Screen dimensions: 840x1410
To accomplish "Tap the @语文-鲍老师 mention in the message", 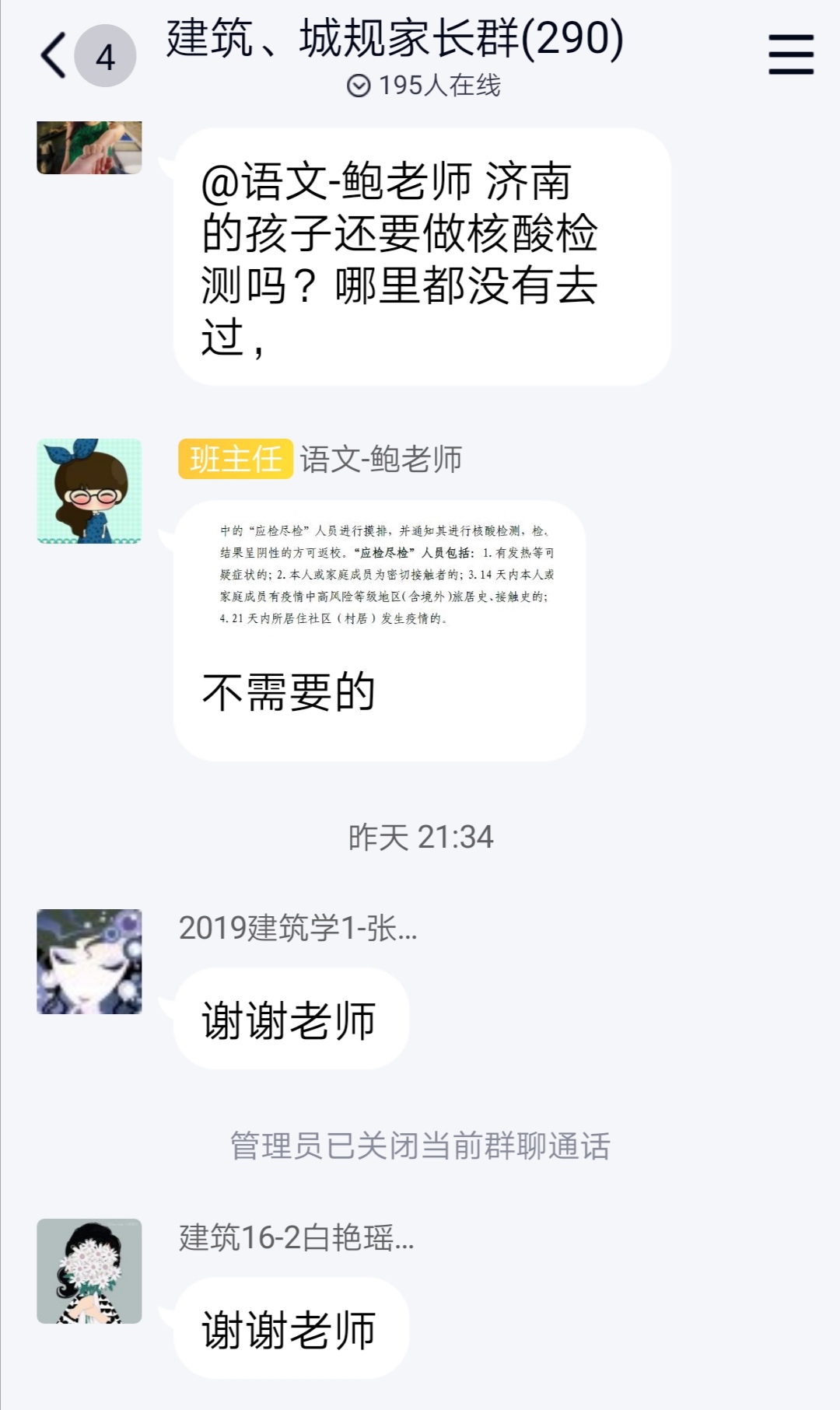I will 337,182.
